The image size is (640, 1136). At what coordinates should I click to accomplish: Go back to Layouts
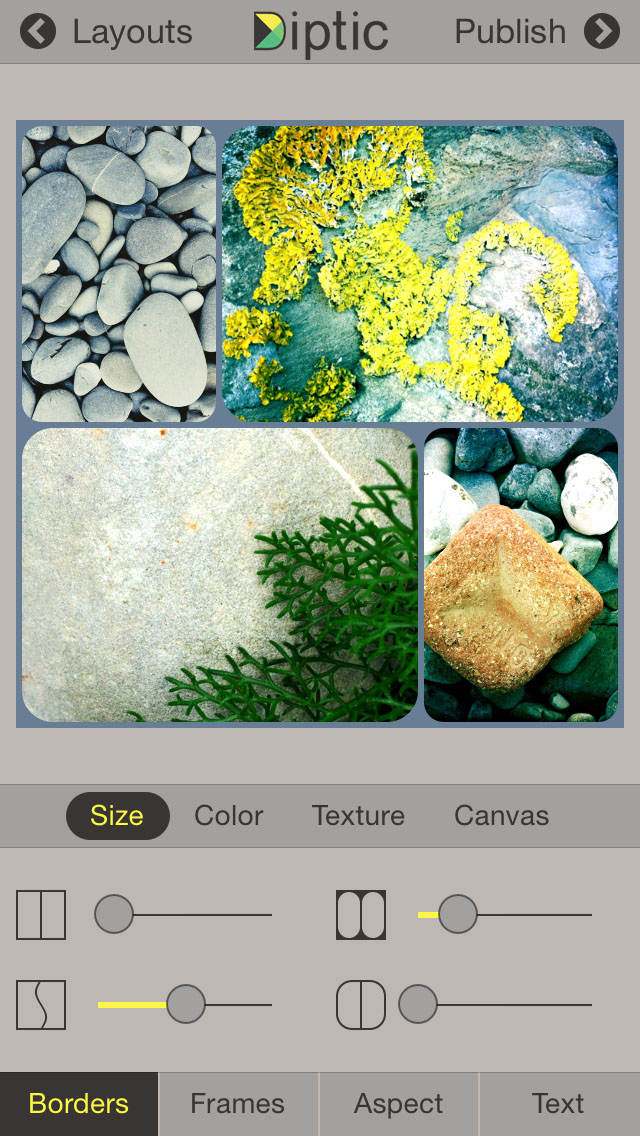click(106, 32)
